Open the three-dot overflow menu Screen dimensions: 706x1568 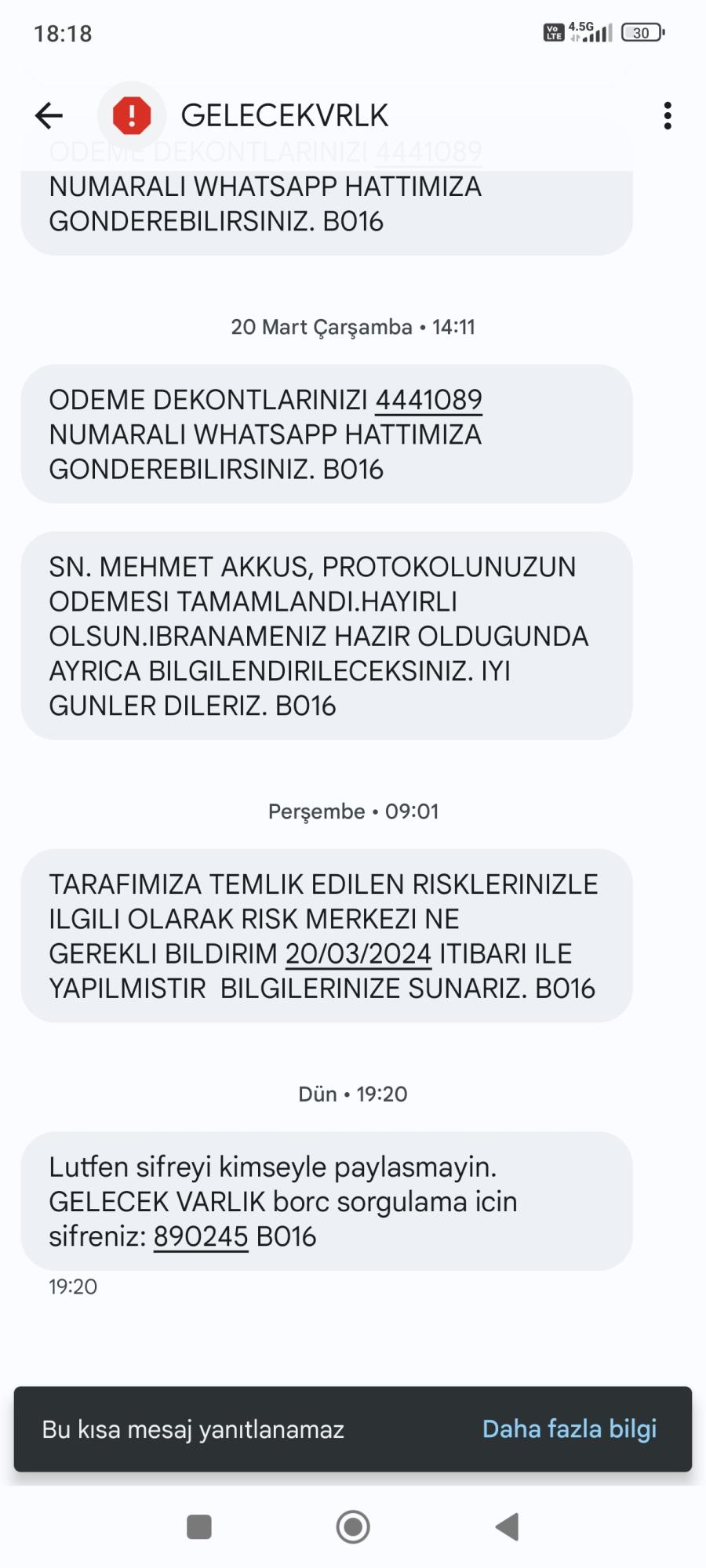667,114
